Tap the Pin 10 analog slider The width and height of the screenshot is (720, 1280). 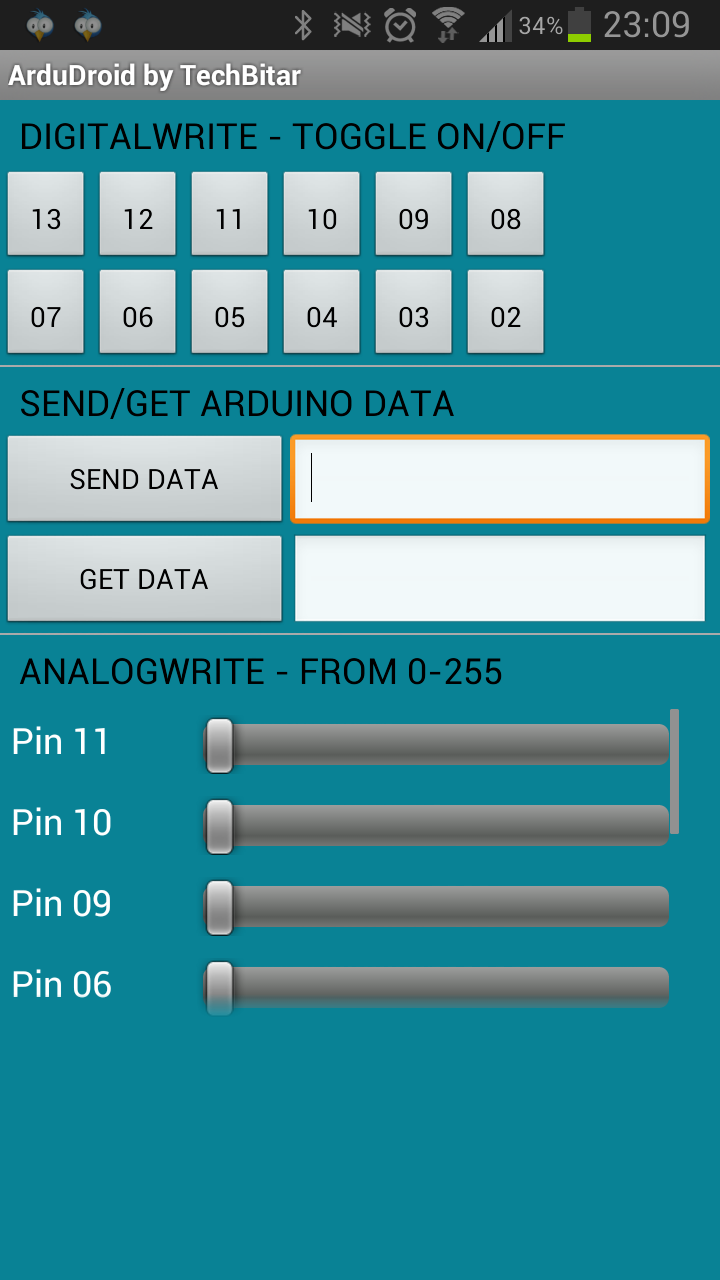coord(437,826)
